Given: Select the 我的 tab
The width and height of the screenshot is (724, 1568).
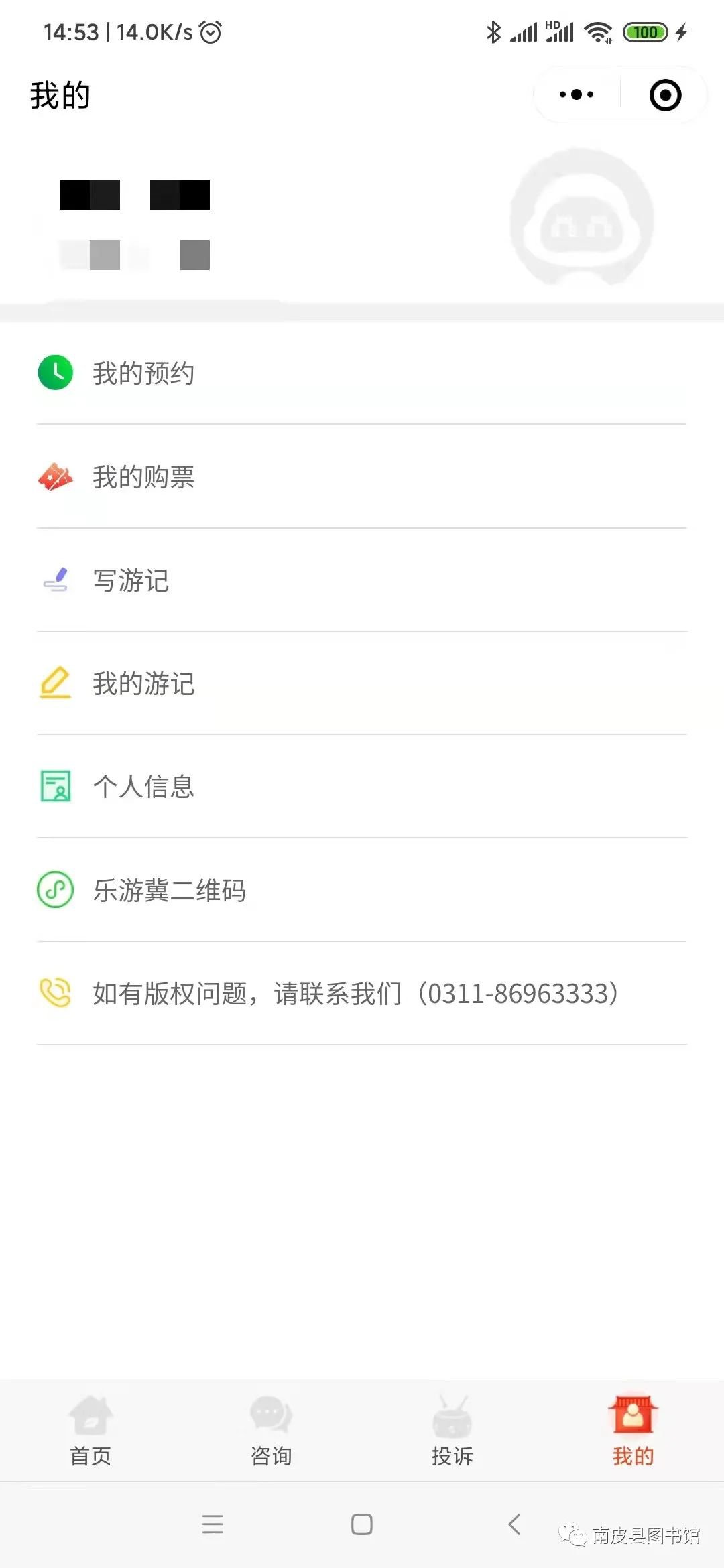Looking at the screenshot, I should tap(633, 1431).
